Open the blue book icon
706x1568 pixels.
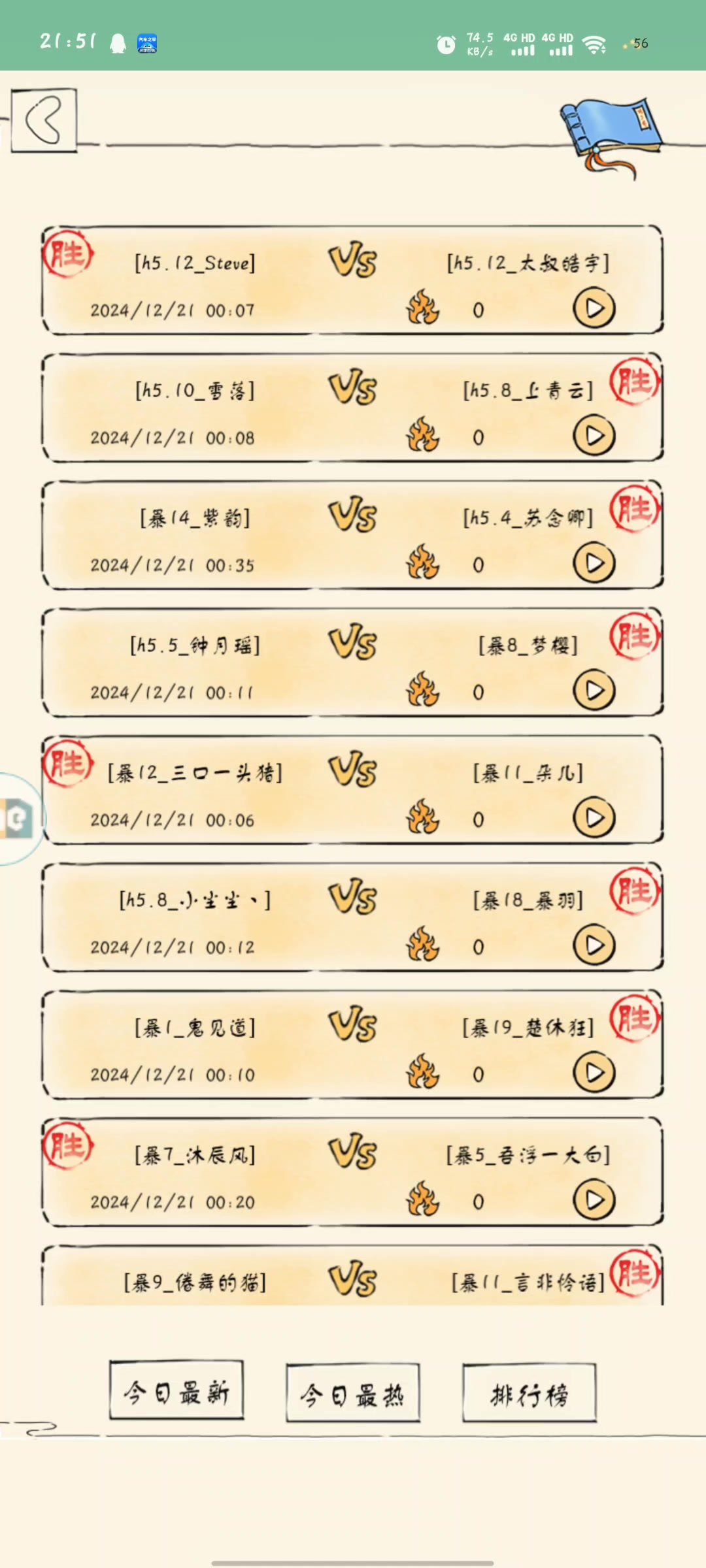[x=610, y=133]
